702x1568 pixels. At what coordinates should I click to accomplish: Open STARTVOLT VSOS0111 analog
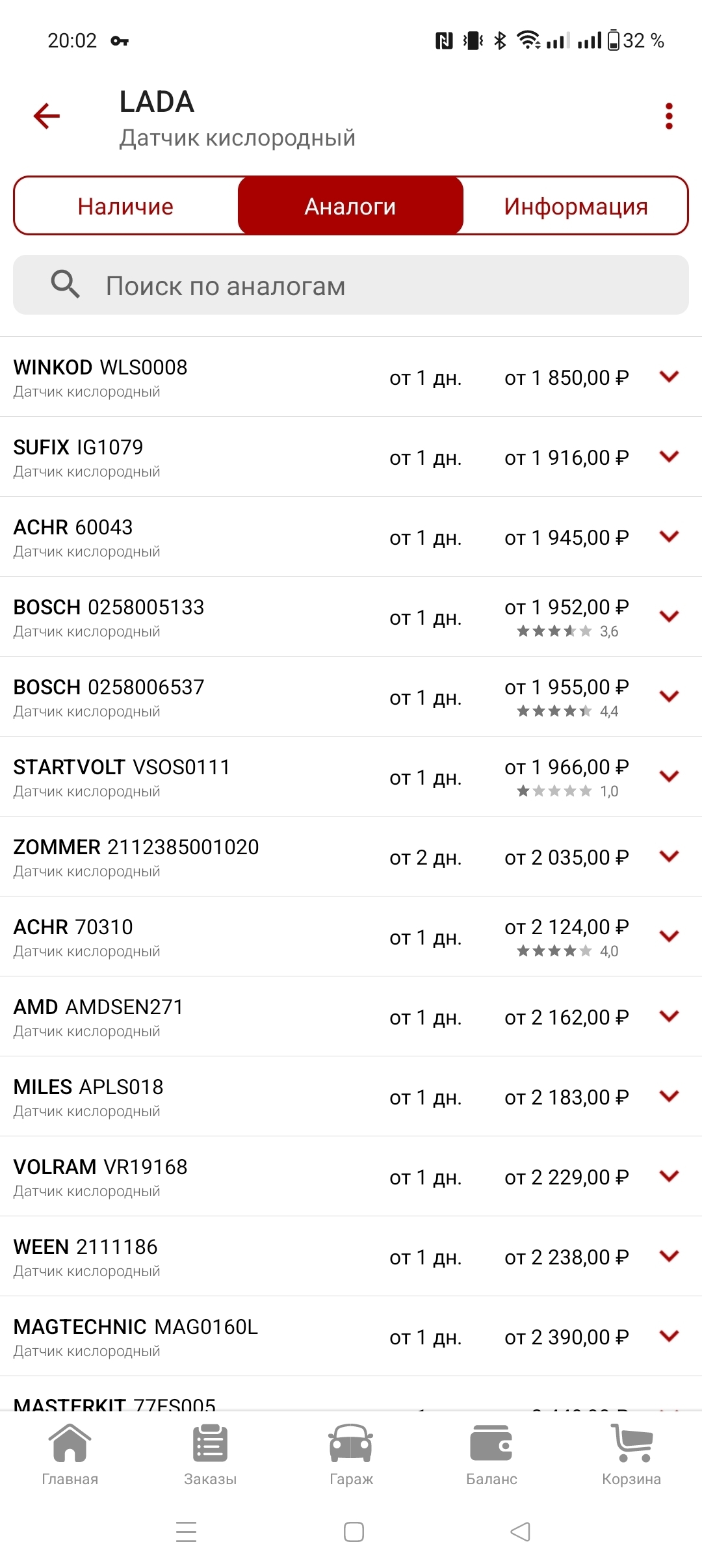pos(351,777)
